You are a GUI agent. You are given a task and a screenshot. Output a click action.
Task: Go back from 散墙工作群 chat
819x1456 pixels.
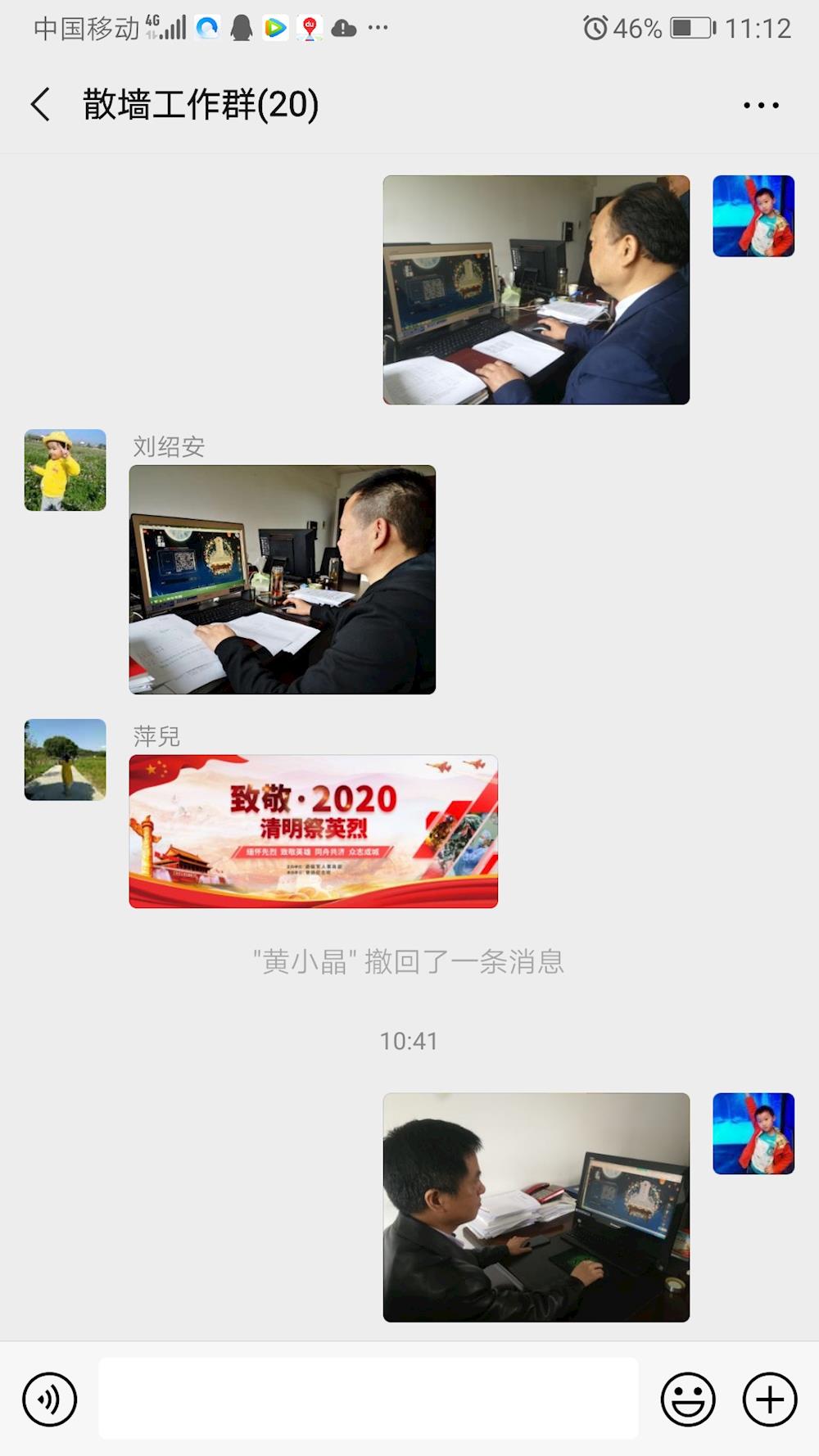click(40, 105)
